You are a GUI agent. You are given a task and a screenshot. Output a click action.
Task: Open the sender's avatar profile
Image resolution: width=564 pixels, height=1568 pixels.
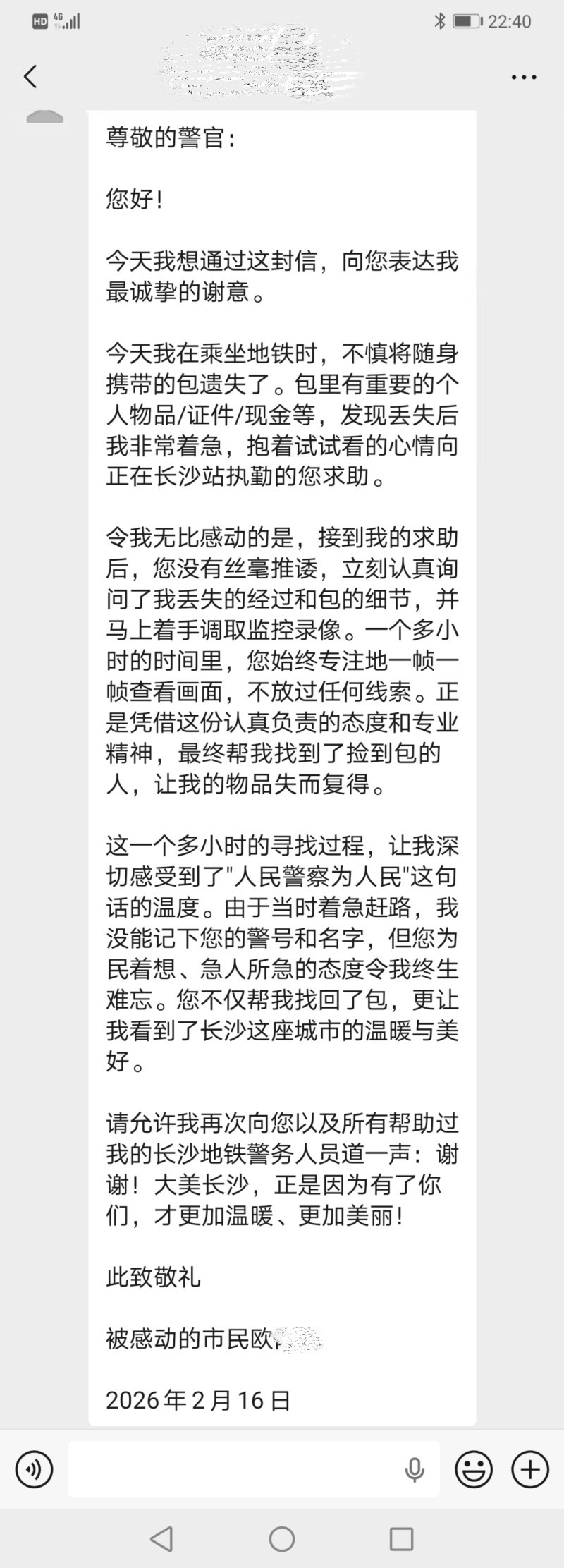point(44,117)
